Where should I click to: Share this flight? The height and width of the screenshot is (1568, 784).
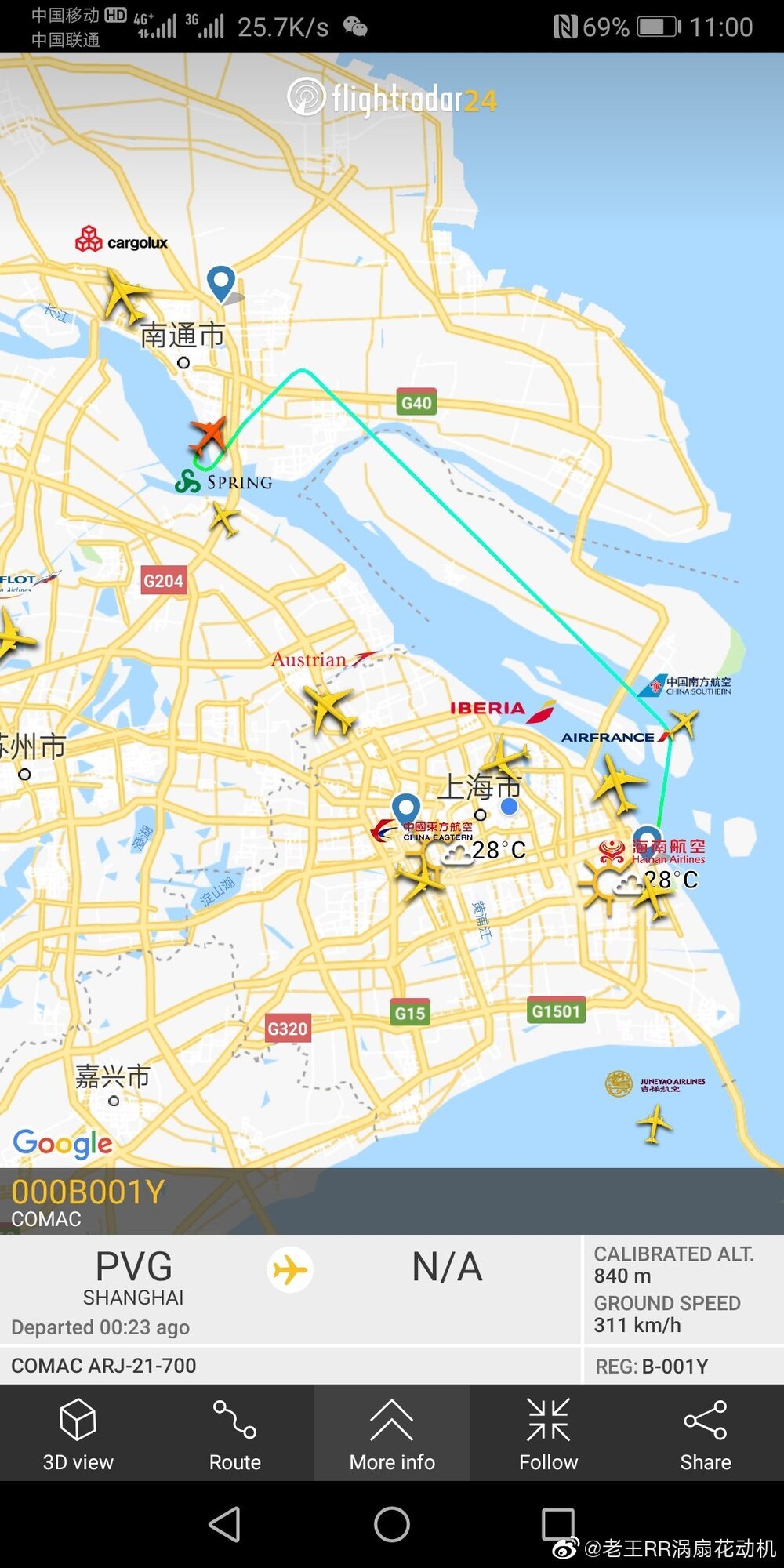pos(706,1433)
